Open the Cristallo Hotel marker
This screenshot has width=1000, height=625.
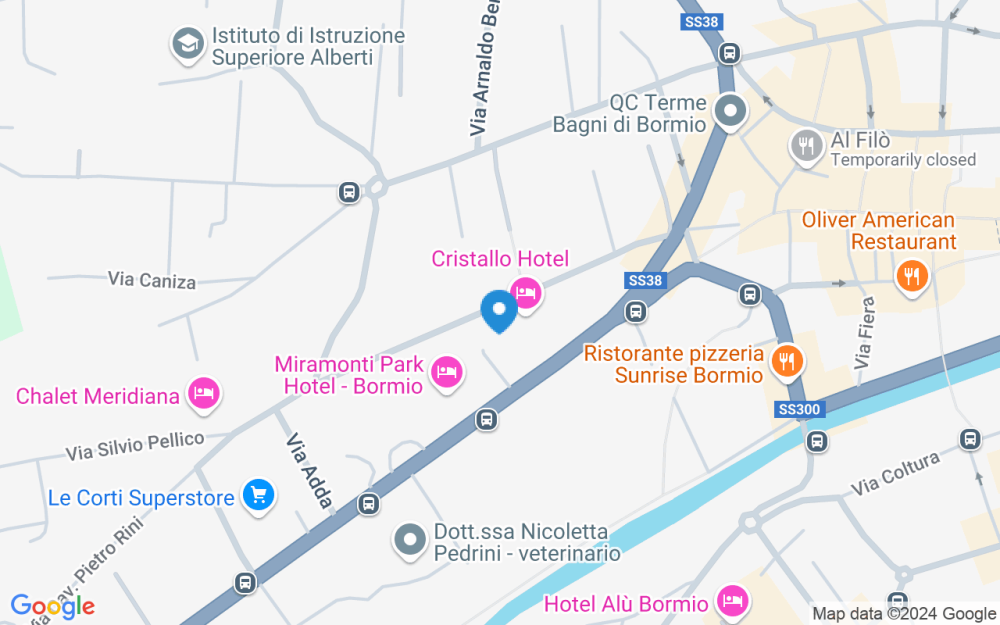(526, 293)
